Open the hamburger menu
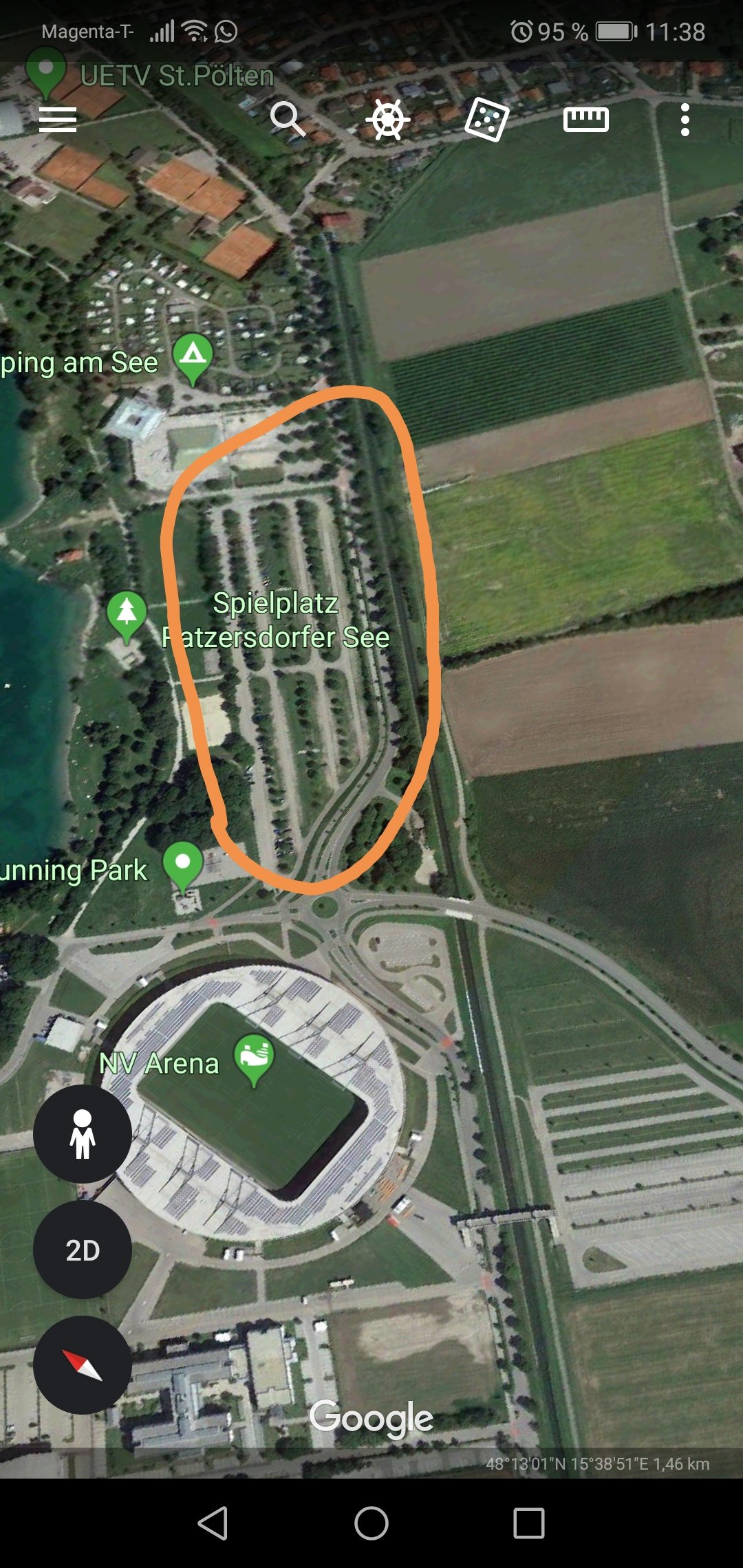743x1568 pixels. [x=58, y=120]
